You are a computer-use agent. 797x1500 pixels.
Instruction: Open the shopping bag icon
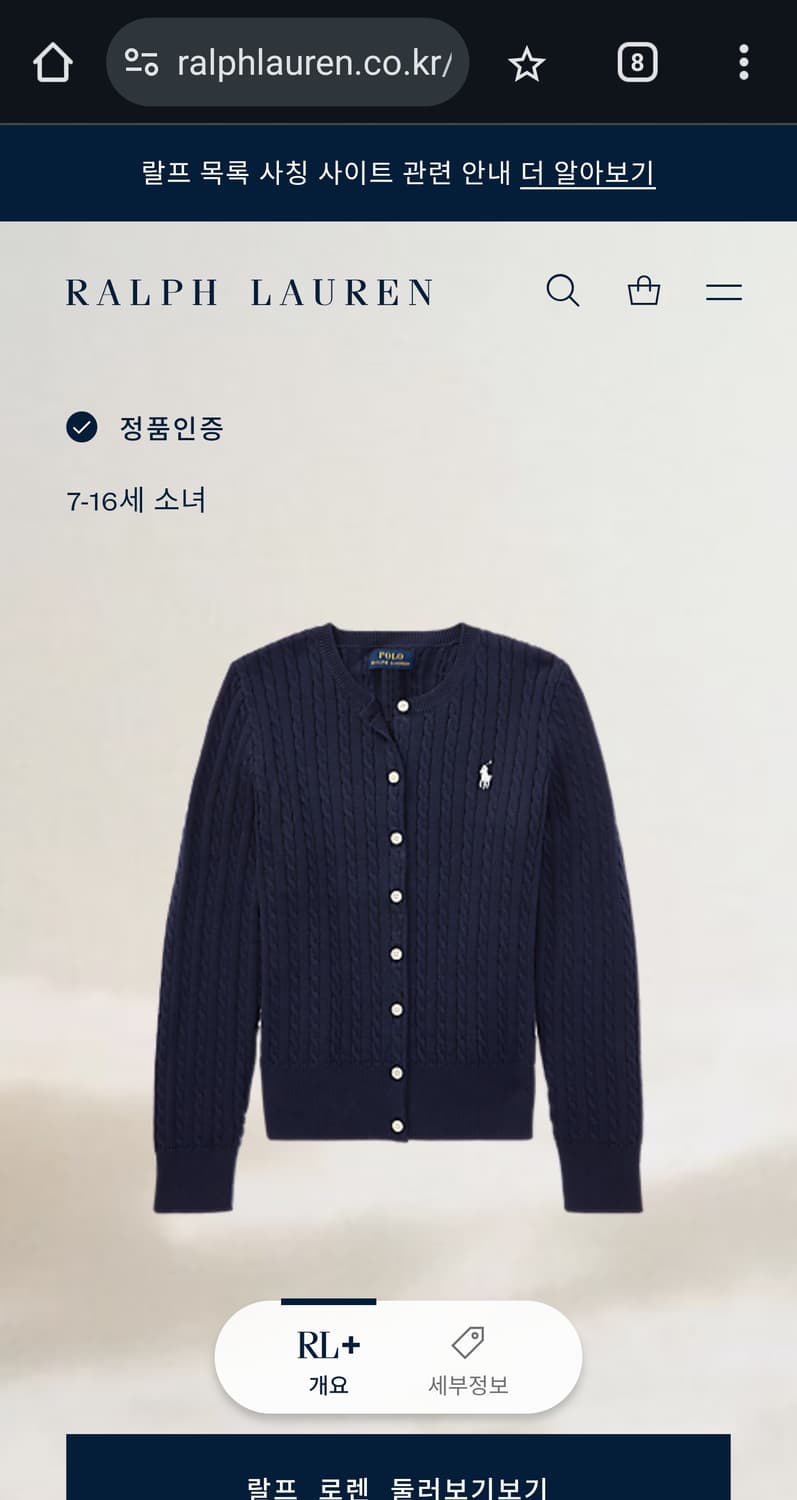(643, 291)
